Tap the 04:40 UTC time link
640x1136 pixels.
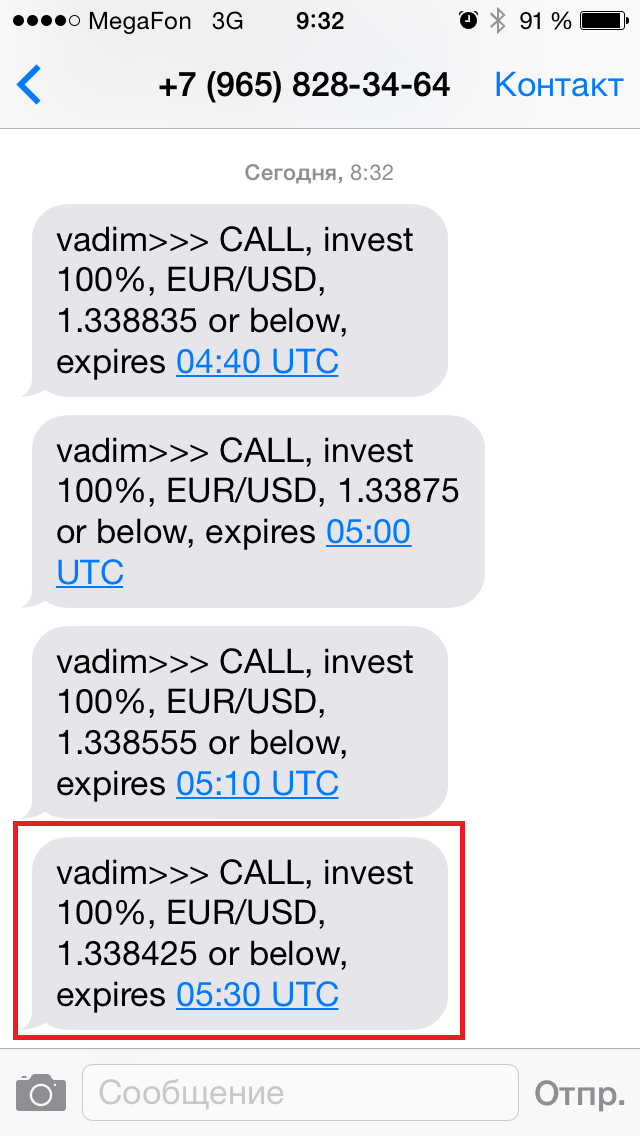tap(257, 362)
